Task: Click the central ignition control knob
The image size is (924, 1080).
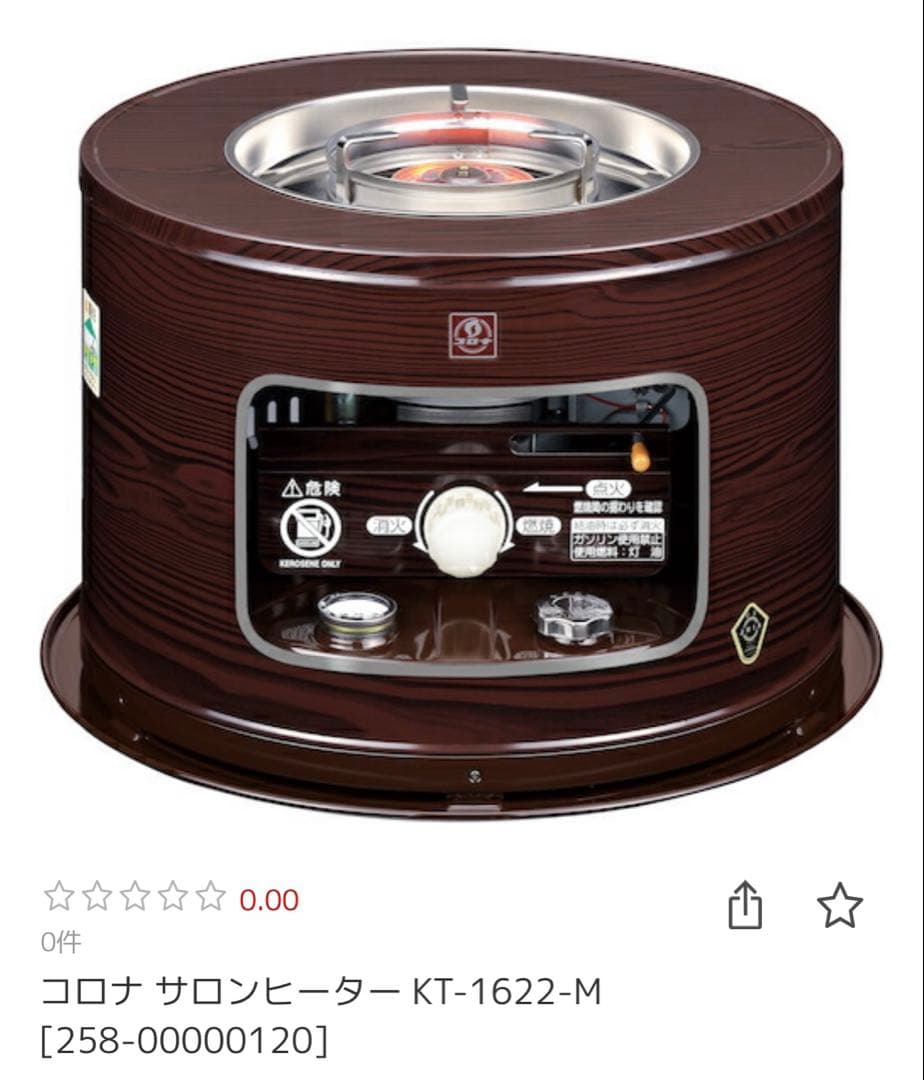Action: tap(462, 528)
